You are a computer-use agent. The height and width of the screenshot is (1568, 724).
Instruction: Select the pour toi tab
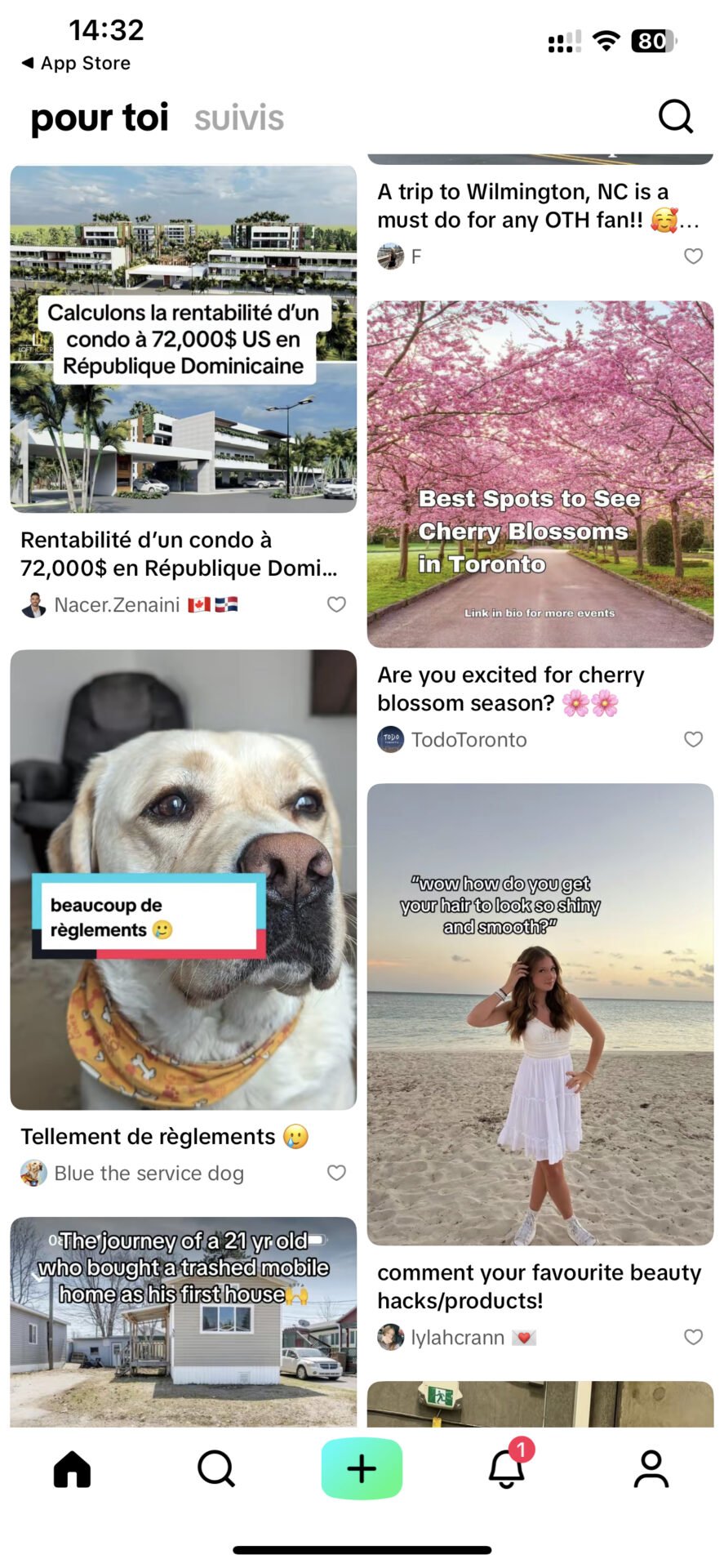click(100, 118)
